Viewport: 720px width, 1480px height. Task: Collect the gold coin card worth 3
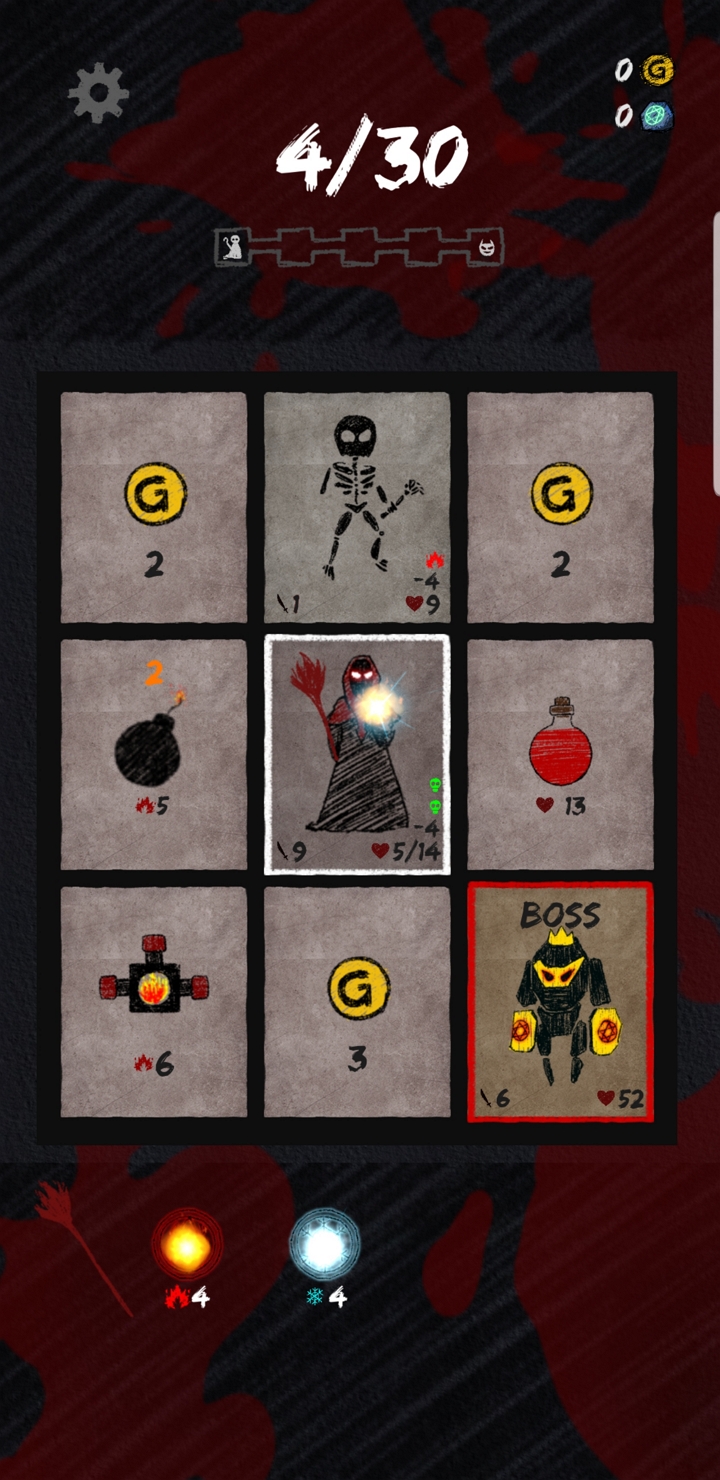tap(357, 1002)
